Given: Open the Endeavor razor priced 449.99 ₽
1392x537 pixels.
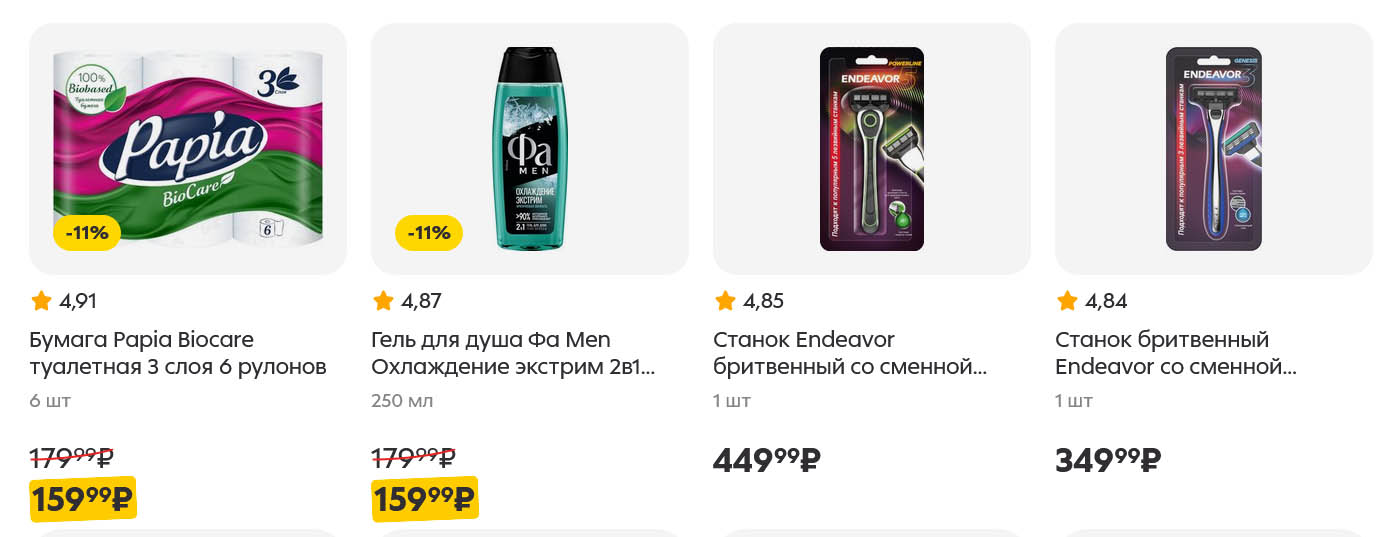Looking at the screenshot, I should pyautogui.click(x=871, y=150).
